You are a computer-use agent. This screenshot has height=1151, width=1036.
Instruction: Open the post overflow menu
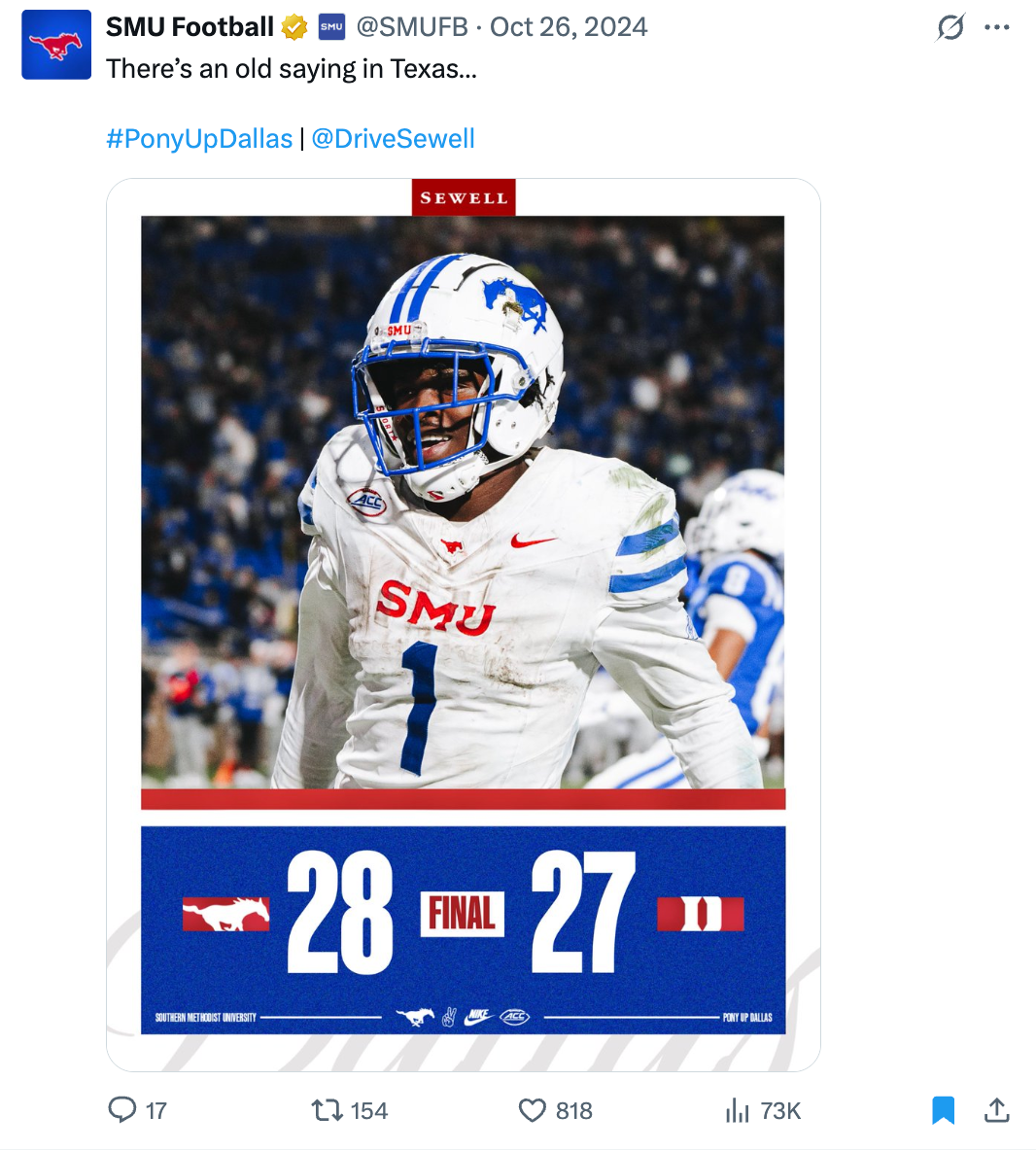coord(997,28)
